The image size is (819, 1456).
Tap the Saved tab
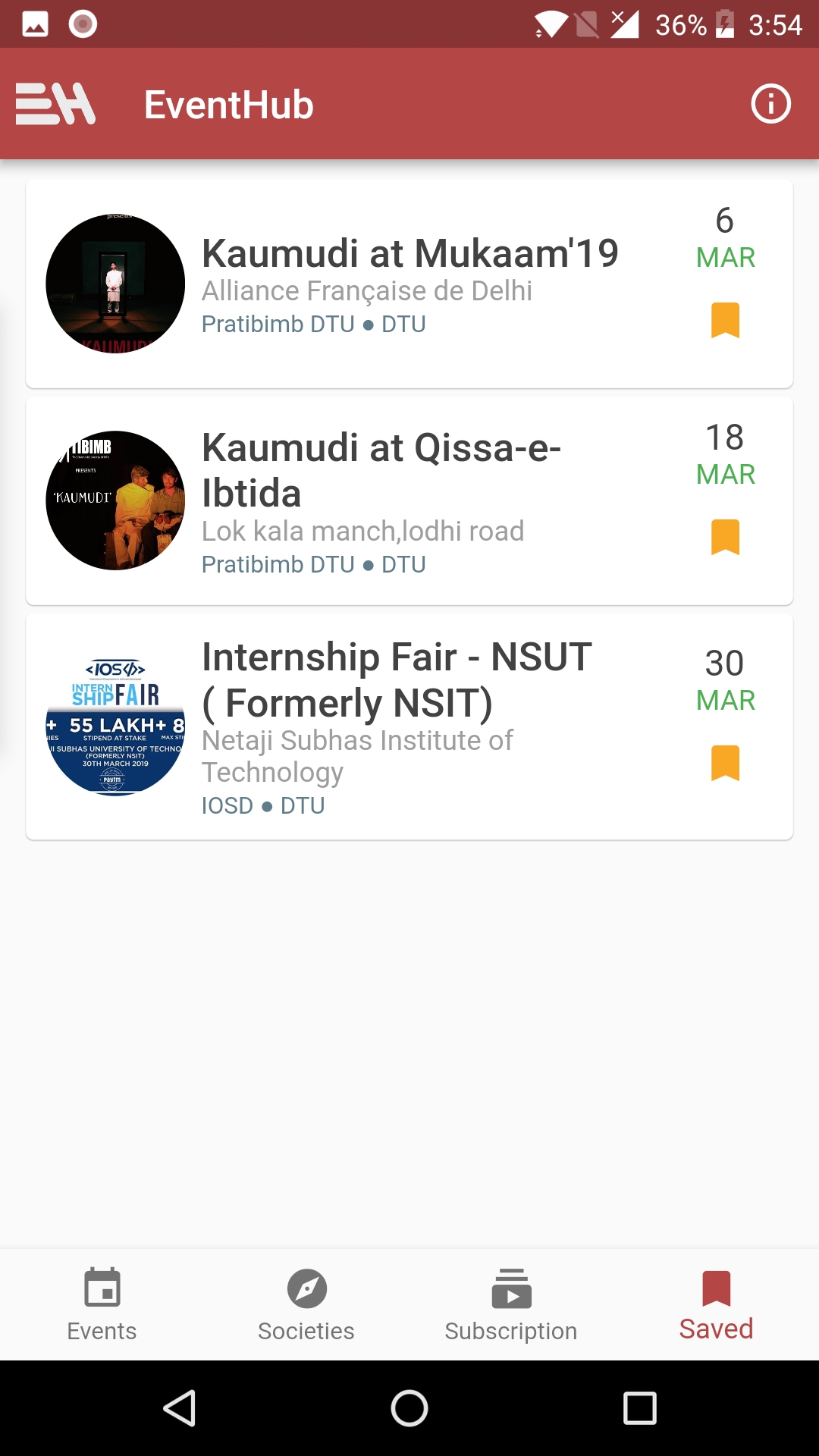click(x=716, y=1304)
